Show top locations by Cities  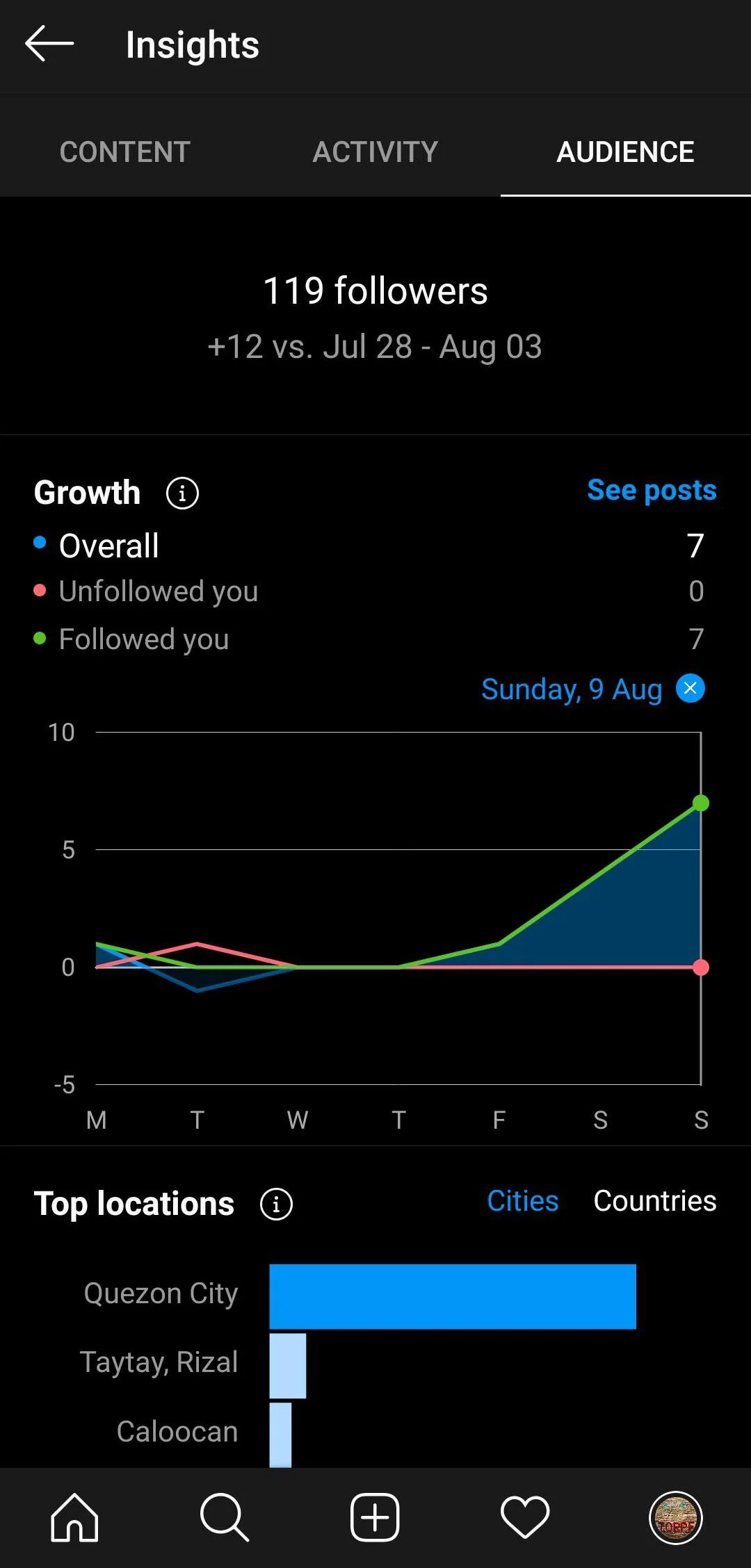pos(522,1201)
